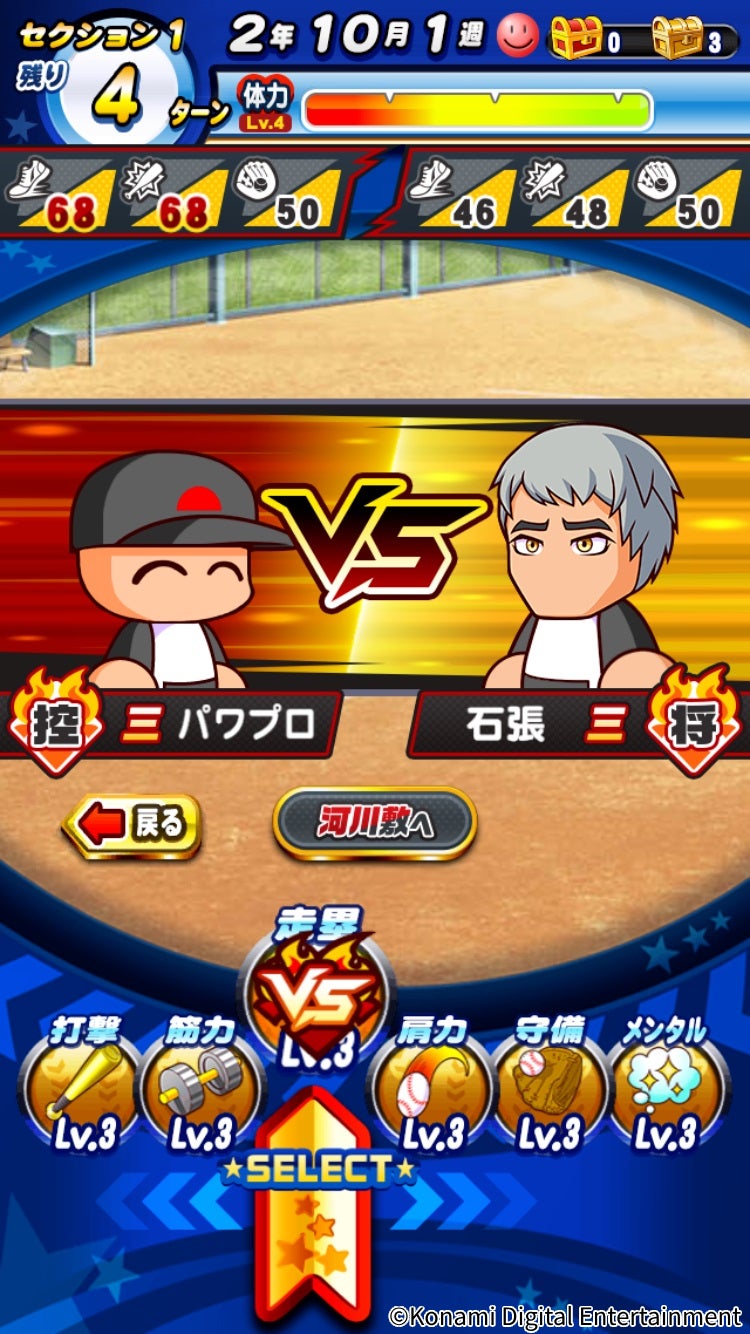Viewport: 750px width, 1334px height.
Task: Go back with the 戻る button
Action: 132,825
